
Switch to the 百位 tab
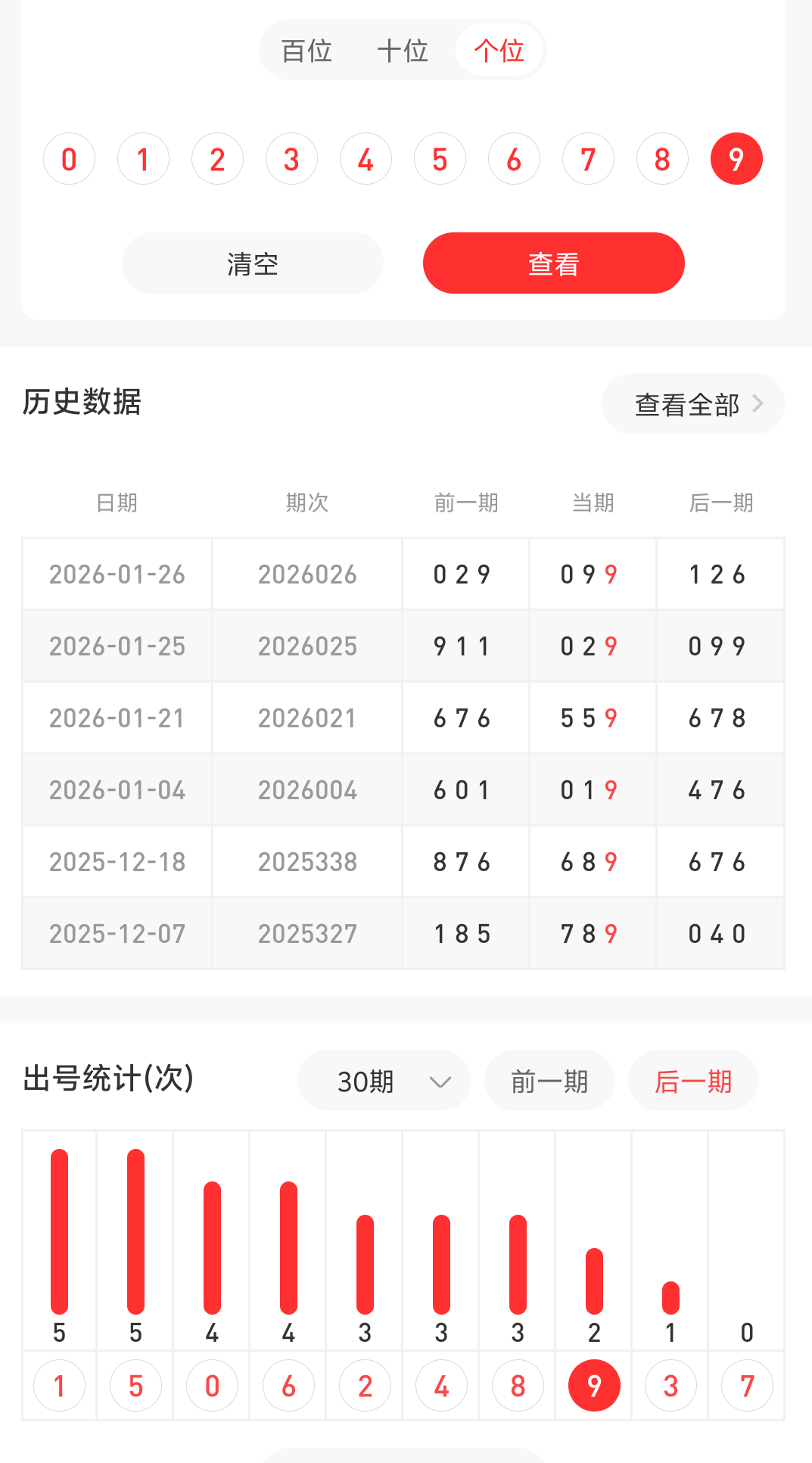coord(307,49)
